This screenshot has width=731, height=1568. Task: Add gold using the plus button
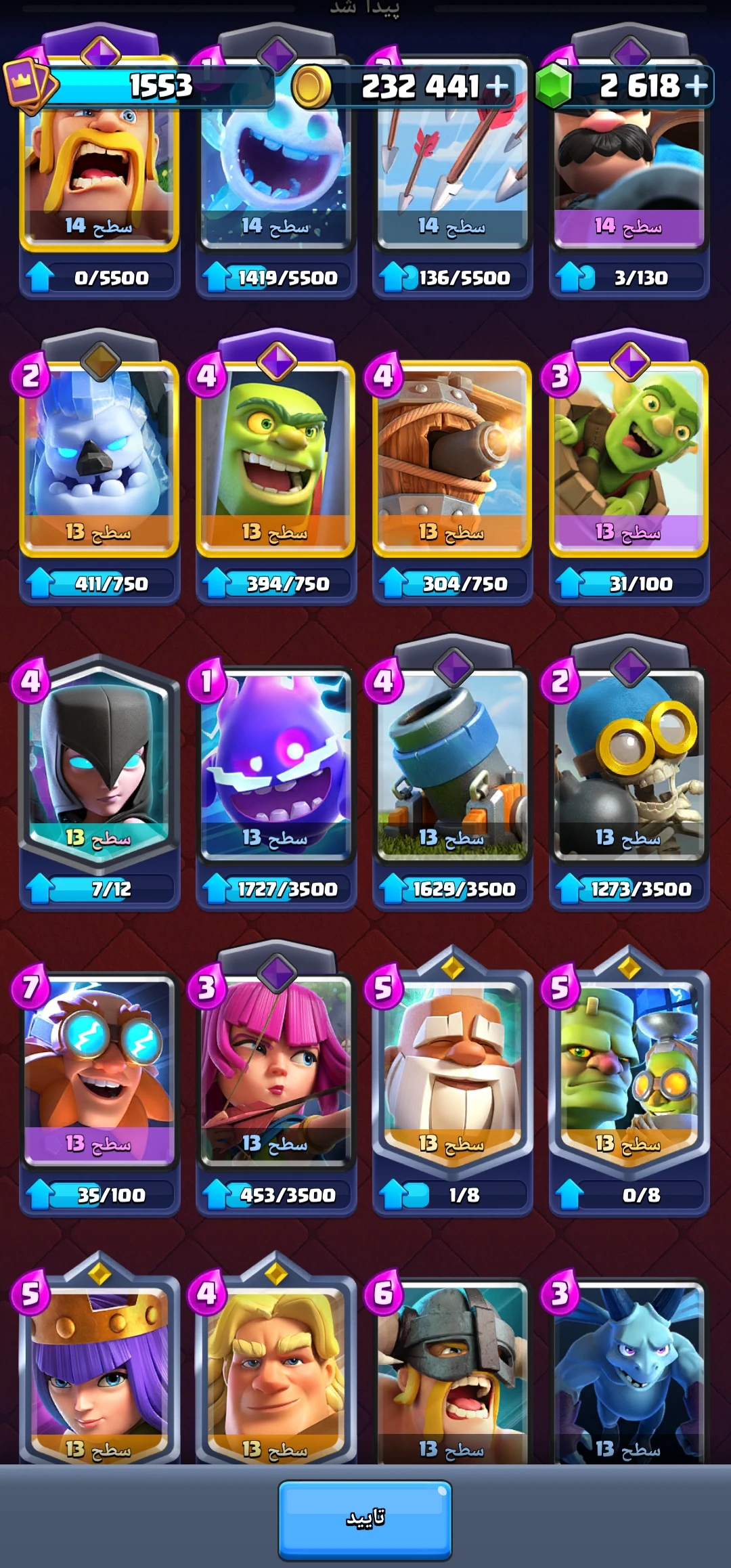click(497, 87)
